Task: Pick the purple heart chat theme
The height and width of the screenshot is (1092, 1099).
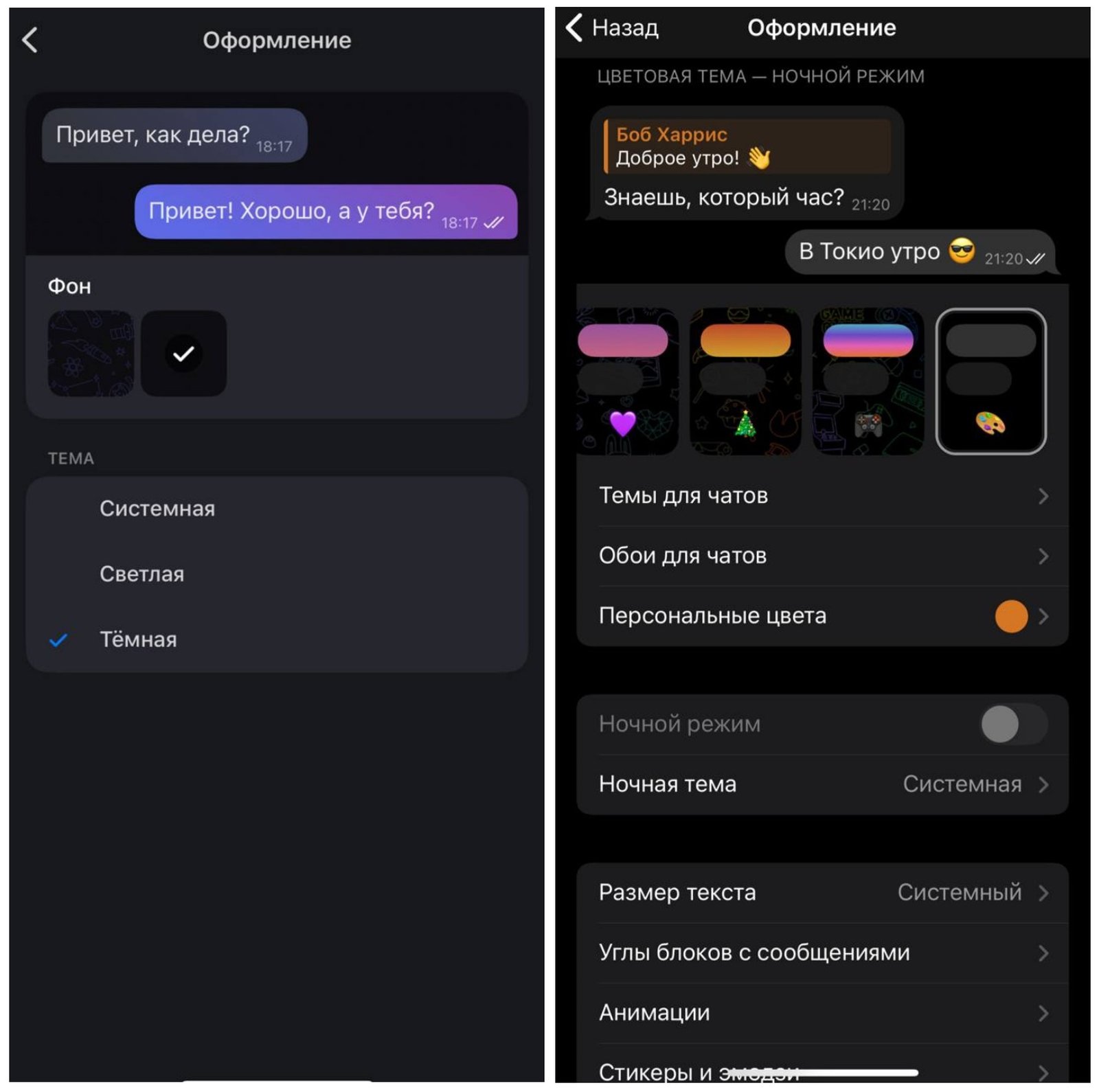Action: click(x=626, y=381)
